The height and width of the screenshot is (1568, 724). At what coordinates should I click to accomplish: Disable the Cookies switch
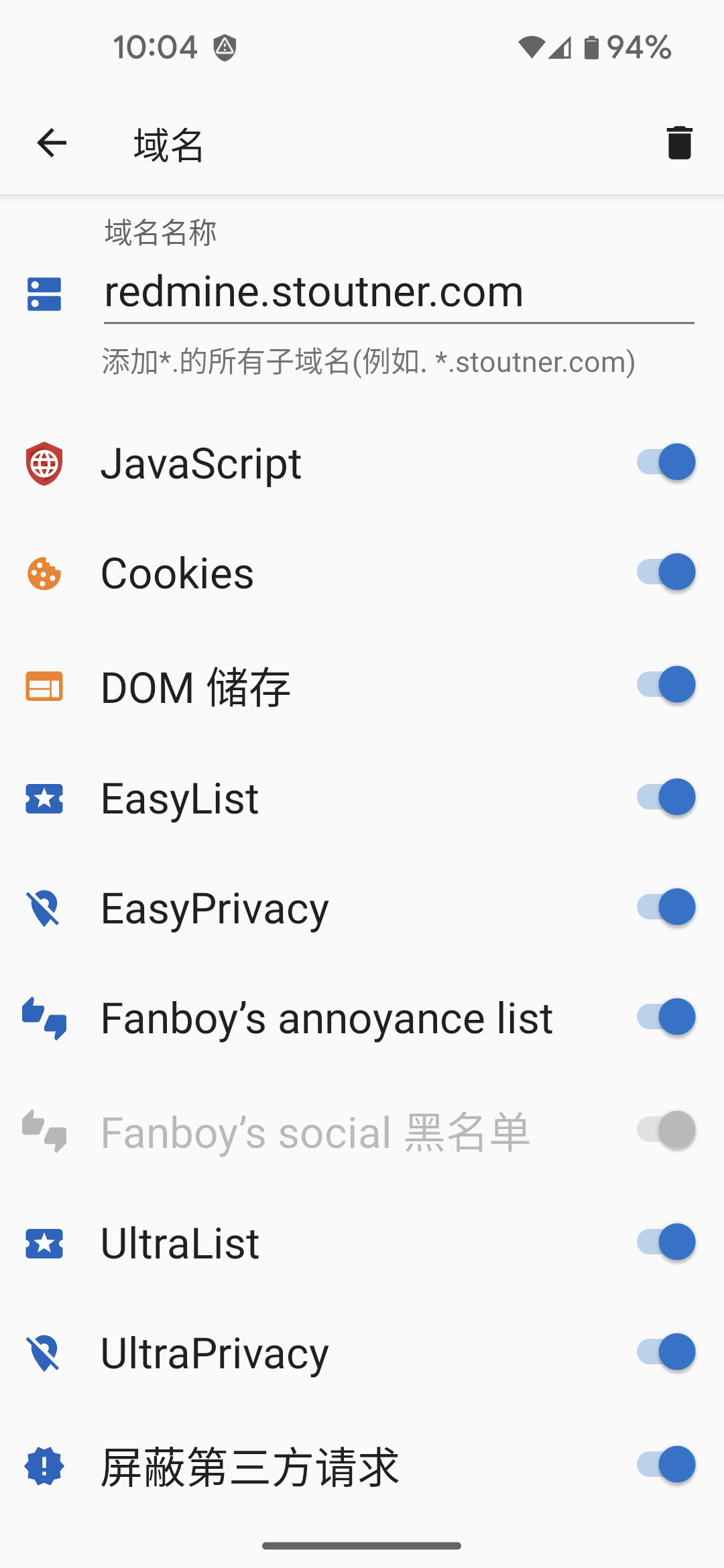tap(666, 572)
